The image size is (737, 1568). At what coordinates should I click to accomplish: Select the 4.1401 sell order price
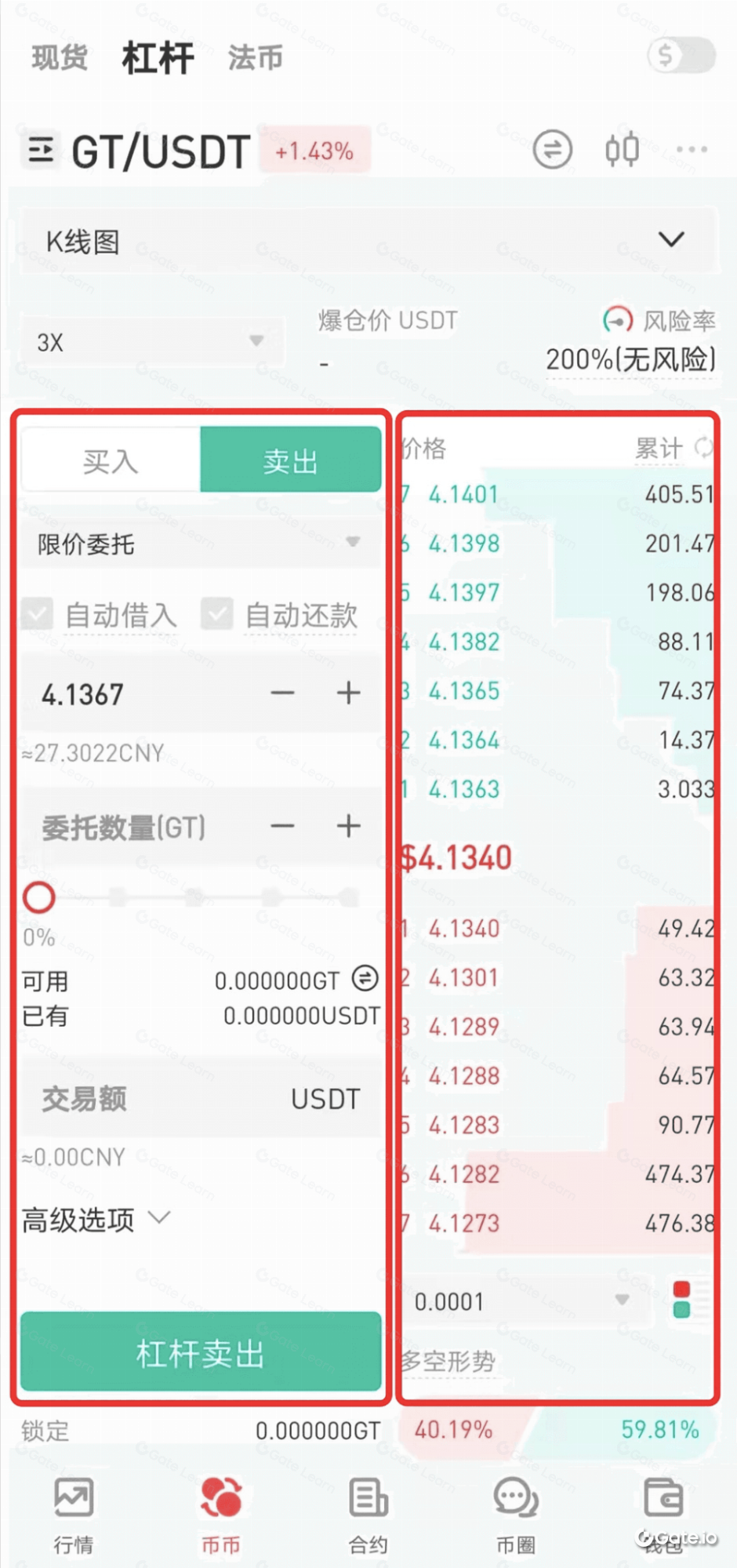[x=463, y=494]
